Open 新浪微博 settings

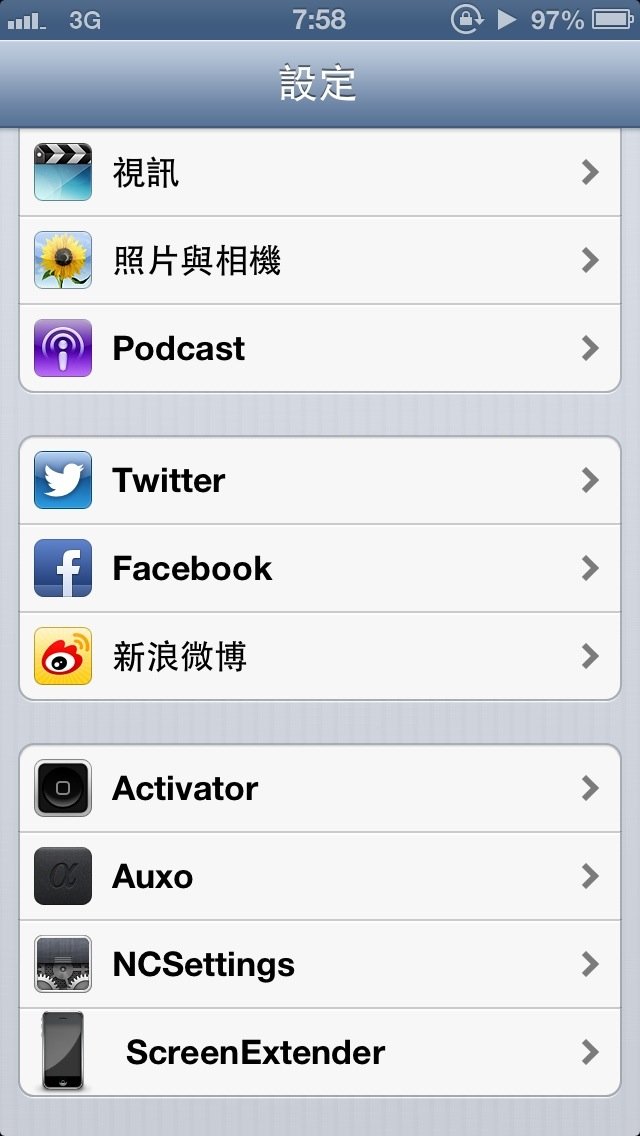[320, 657]
